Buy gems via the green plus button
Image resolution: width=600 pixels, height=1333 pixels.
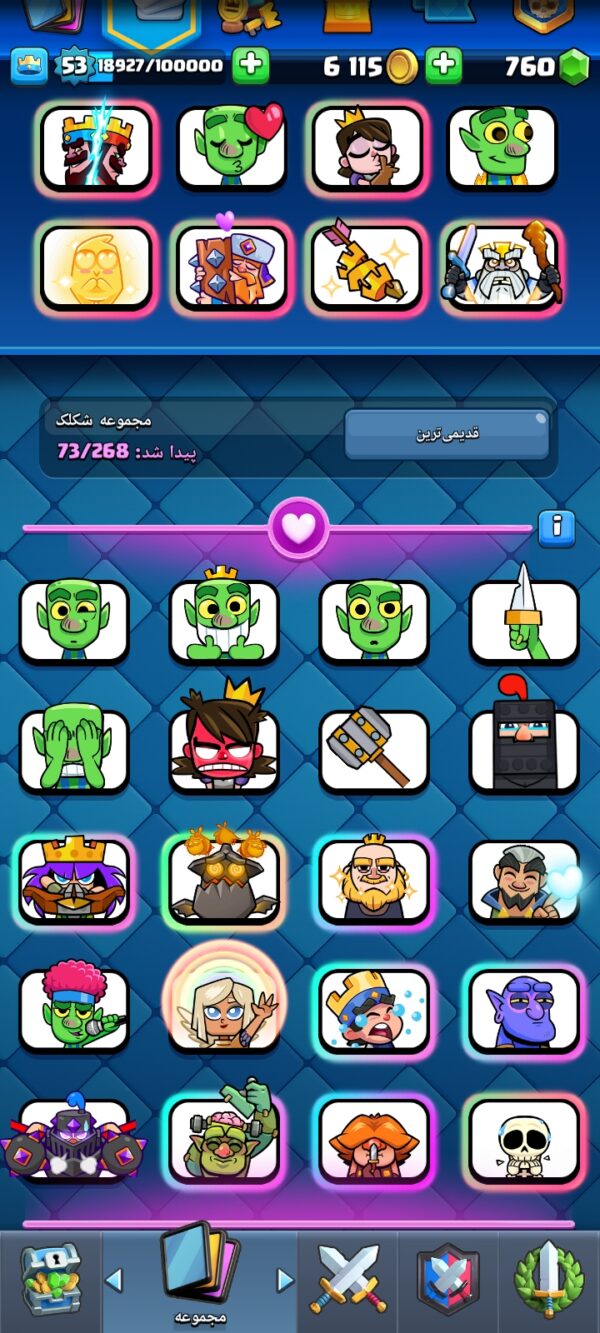click(250, 66)
